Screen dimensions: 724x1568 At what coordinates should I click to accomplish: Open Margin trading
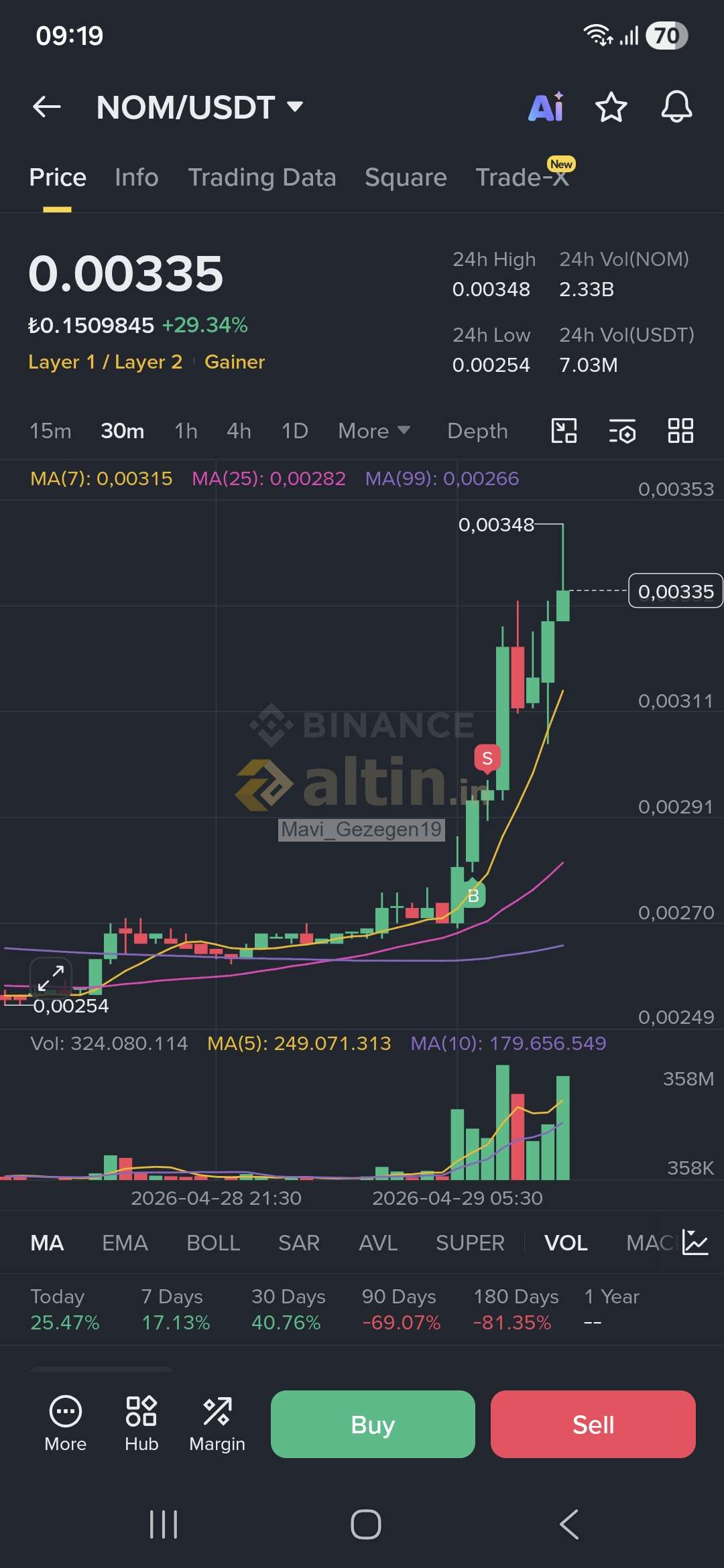click(x=217, y=1424)
